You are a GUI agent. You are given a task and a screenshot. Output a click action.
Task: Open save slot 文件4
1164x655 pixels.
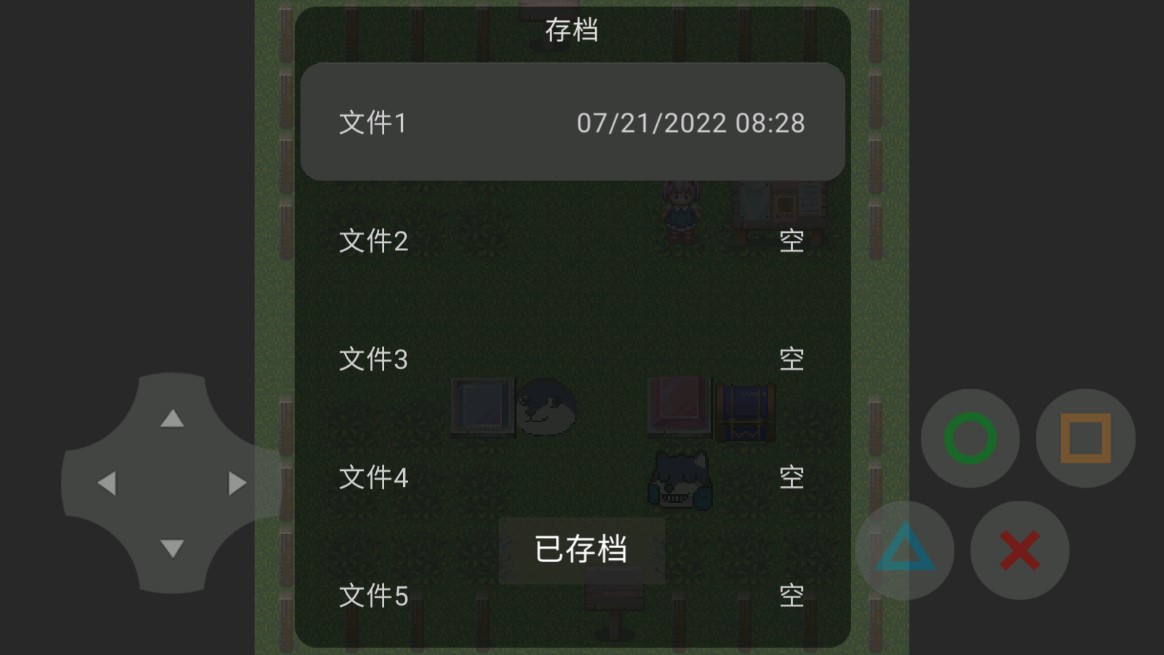(572, 477)
